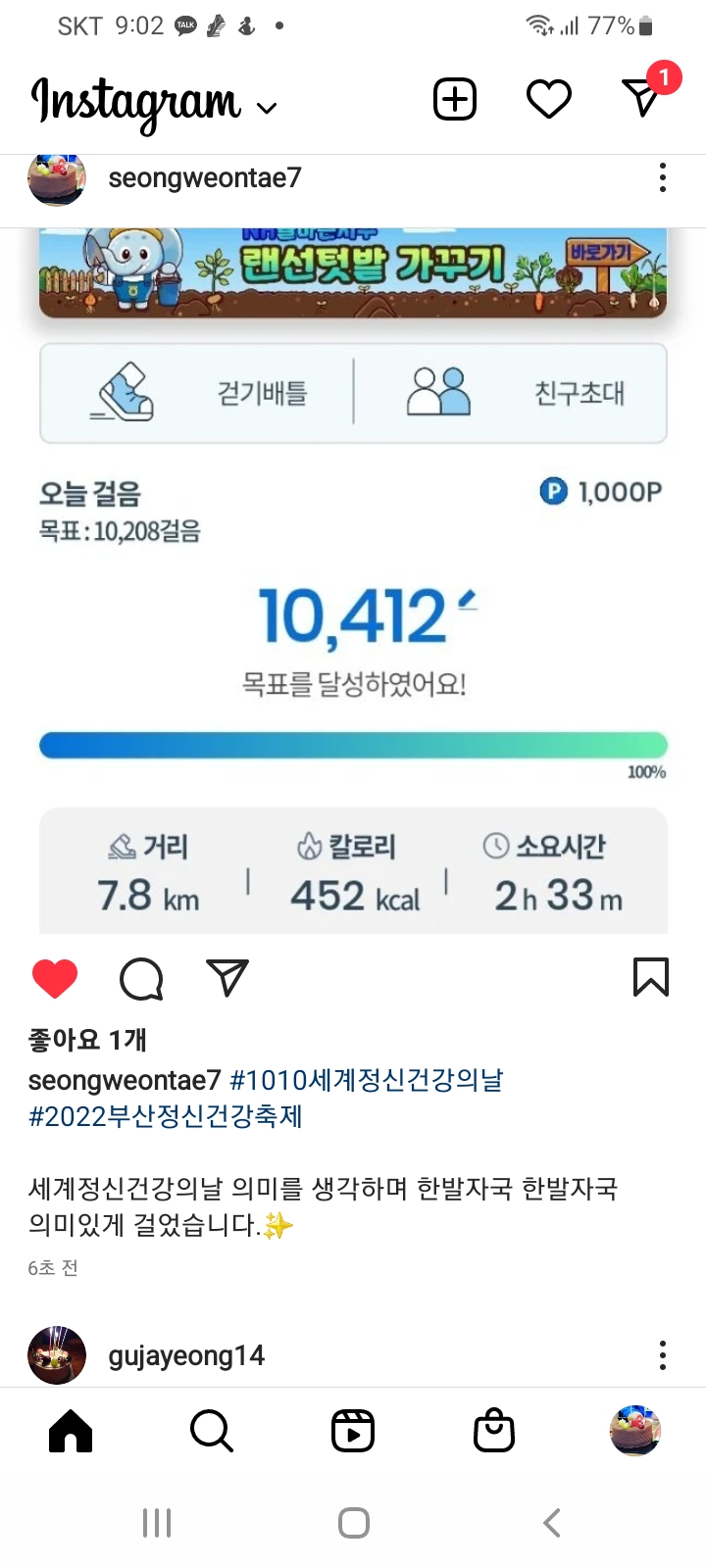This screenshot has height=1568, width=706.
Task: Open options menu for seongweontae7's post
Action: tap(663, 177)
